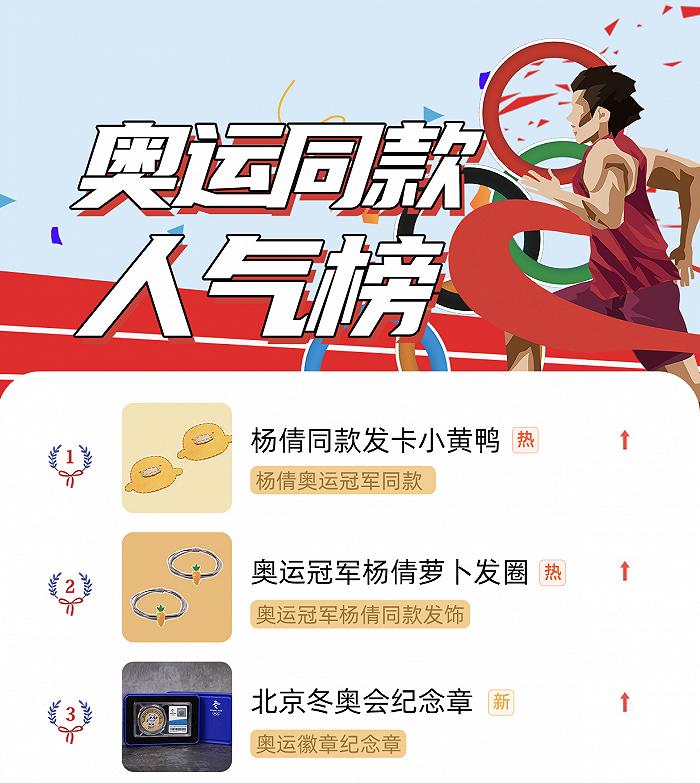Open the 杨倩同款发卡小黄鸭 ranking item
The image size is (700, 783).
(375, 441)
